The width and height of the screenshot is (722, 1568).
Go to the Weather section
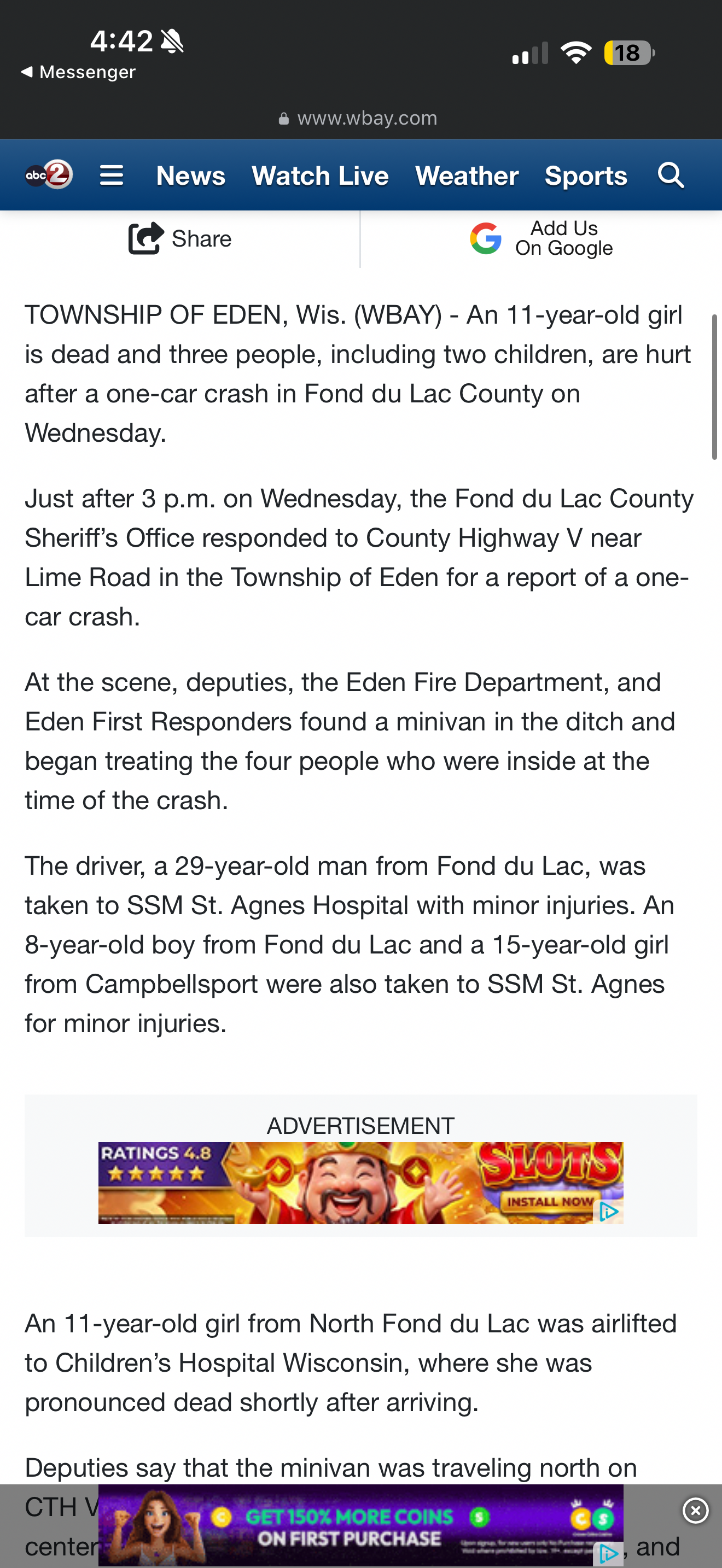pyautogui.click(x=467, y=176)
